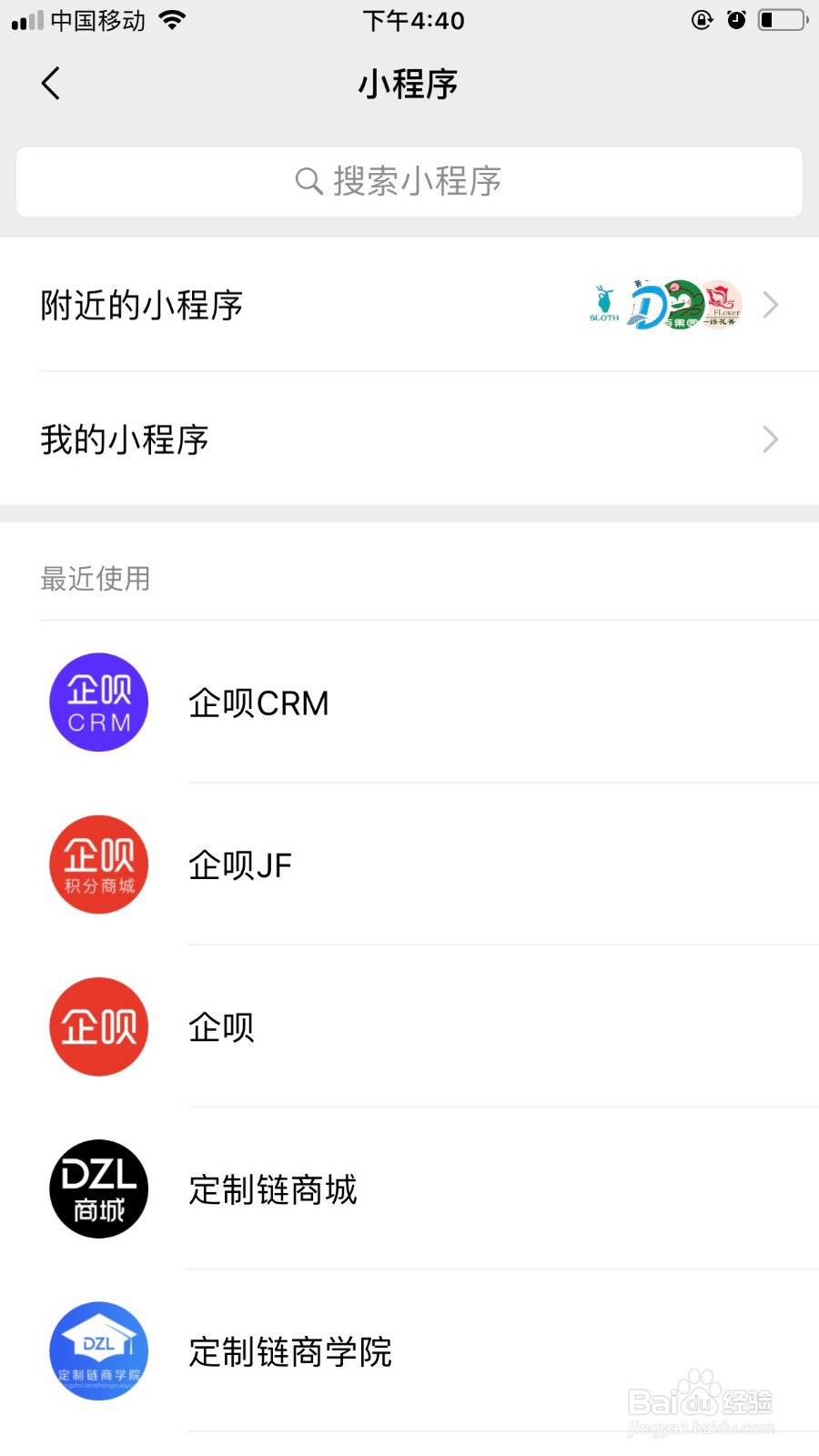Launch the 企呗JF mini program

409,864
